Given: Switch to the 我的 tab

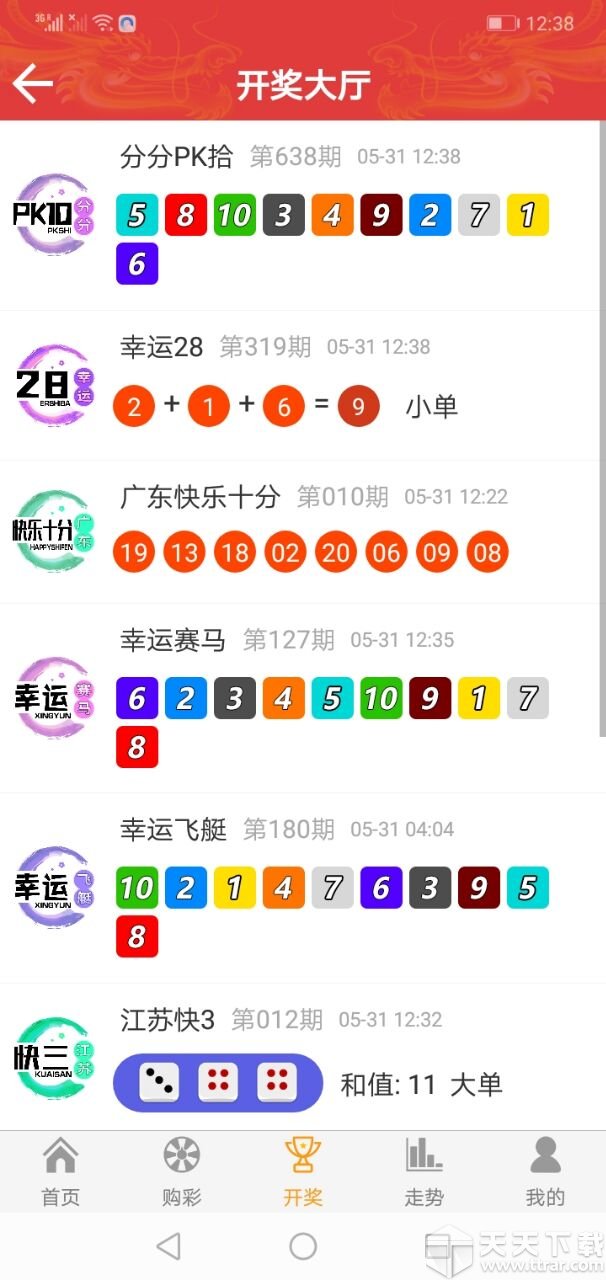Looking at the screenshot, I should click(545, 1172).
